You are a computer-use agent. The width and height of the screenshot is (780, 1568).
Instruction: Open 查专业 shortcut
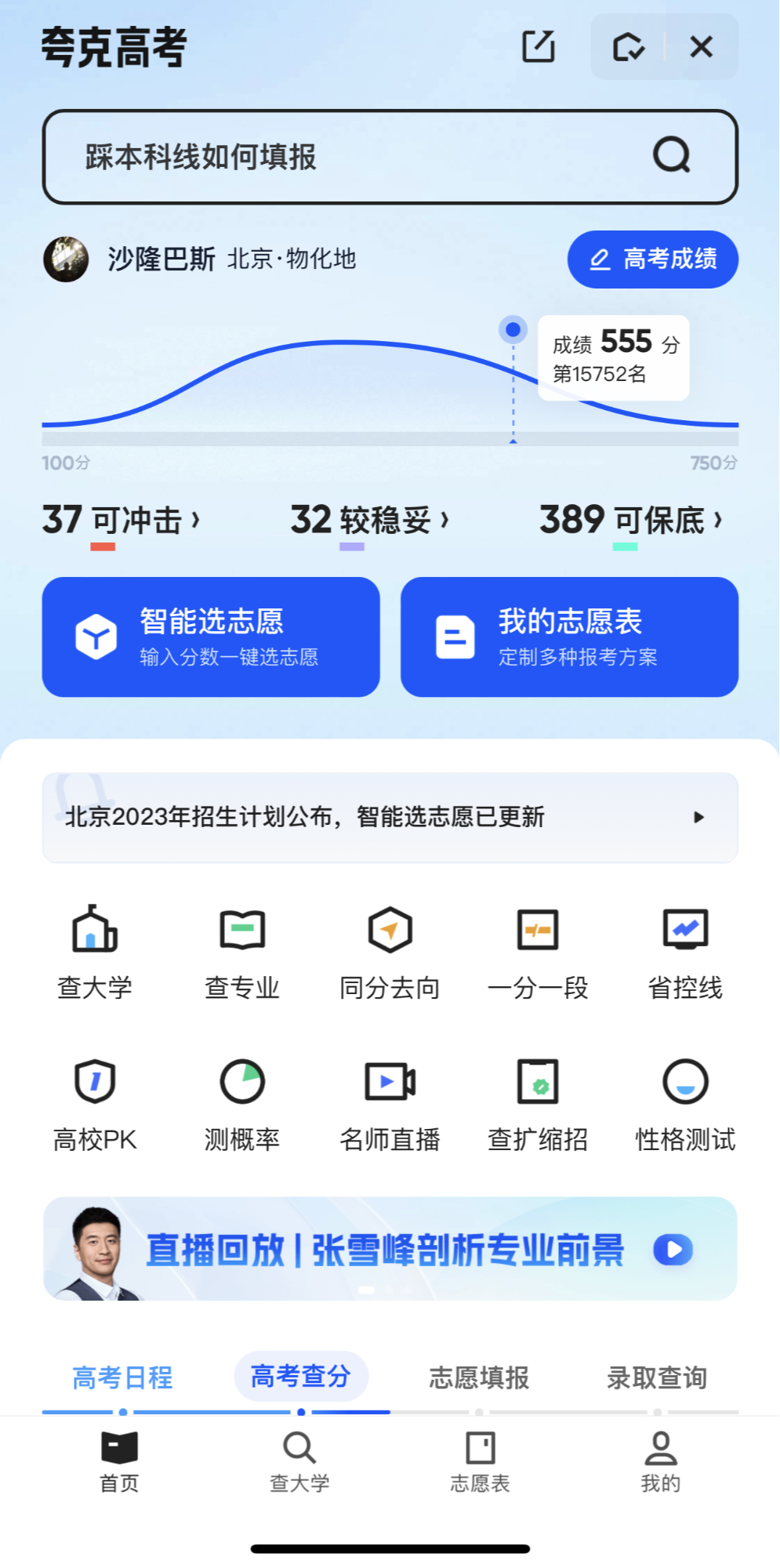[x=242, y=953]
